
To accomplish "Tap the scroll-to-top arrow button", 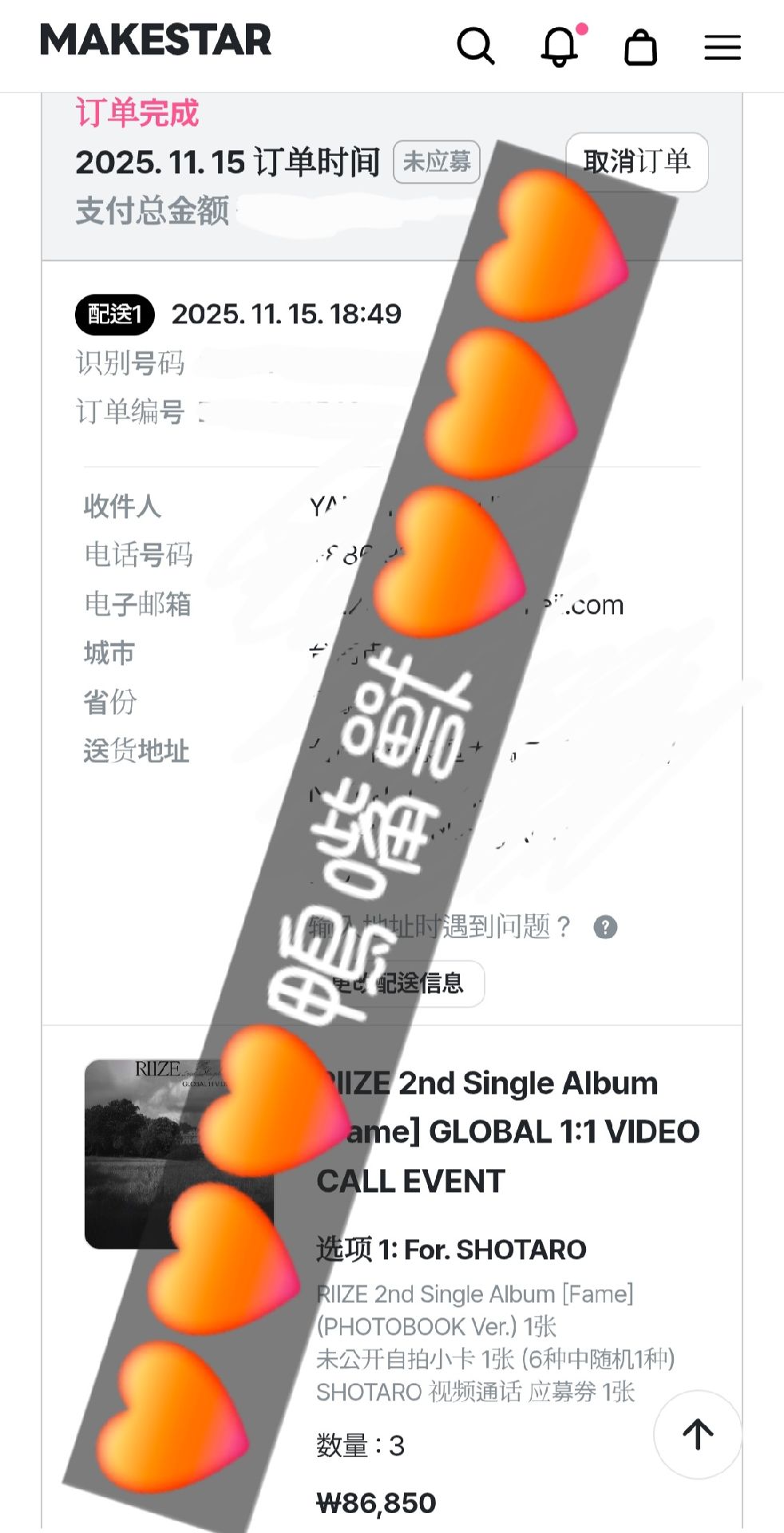I will point(698,1435).
